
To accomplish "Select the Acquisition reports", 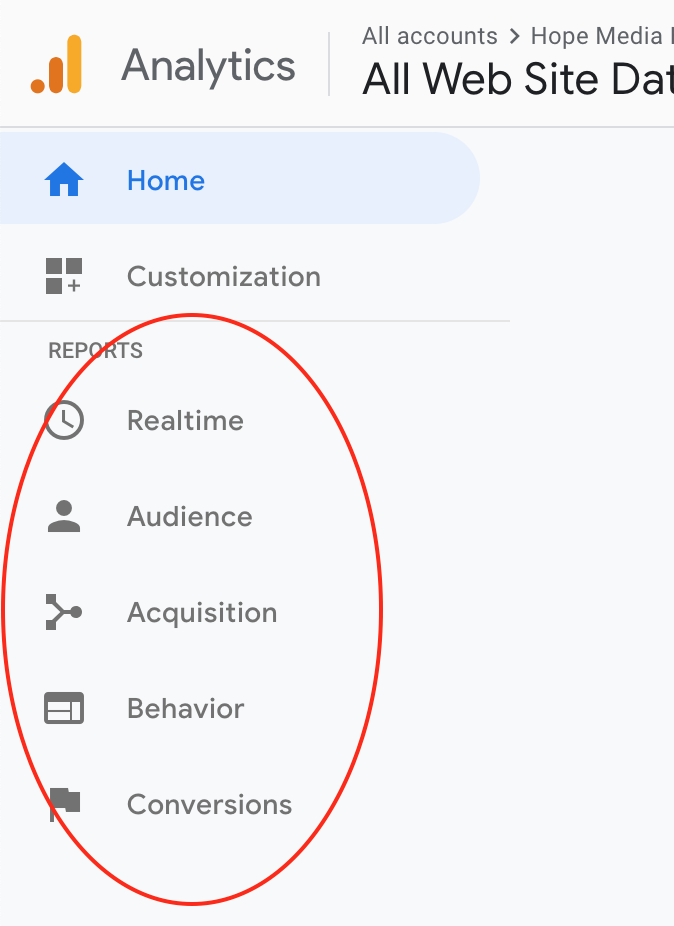I will 201,613.
